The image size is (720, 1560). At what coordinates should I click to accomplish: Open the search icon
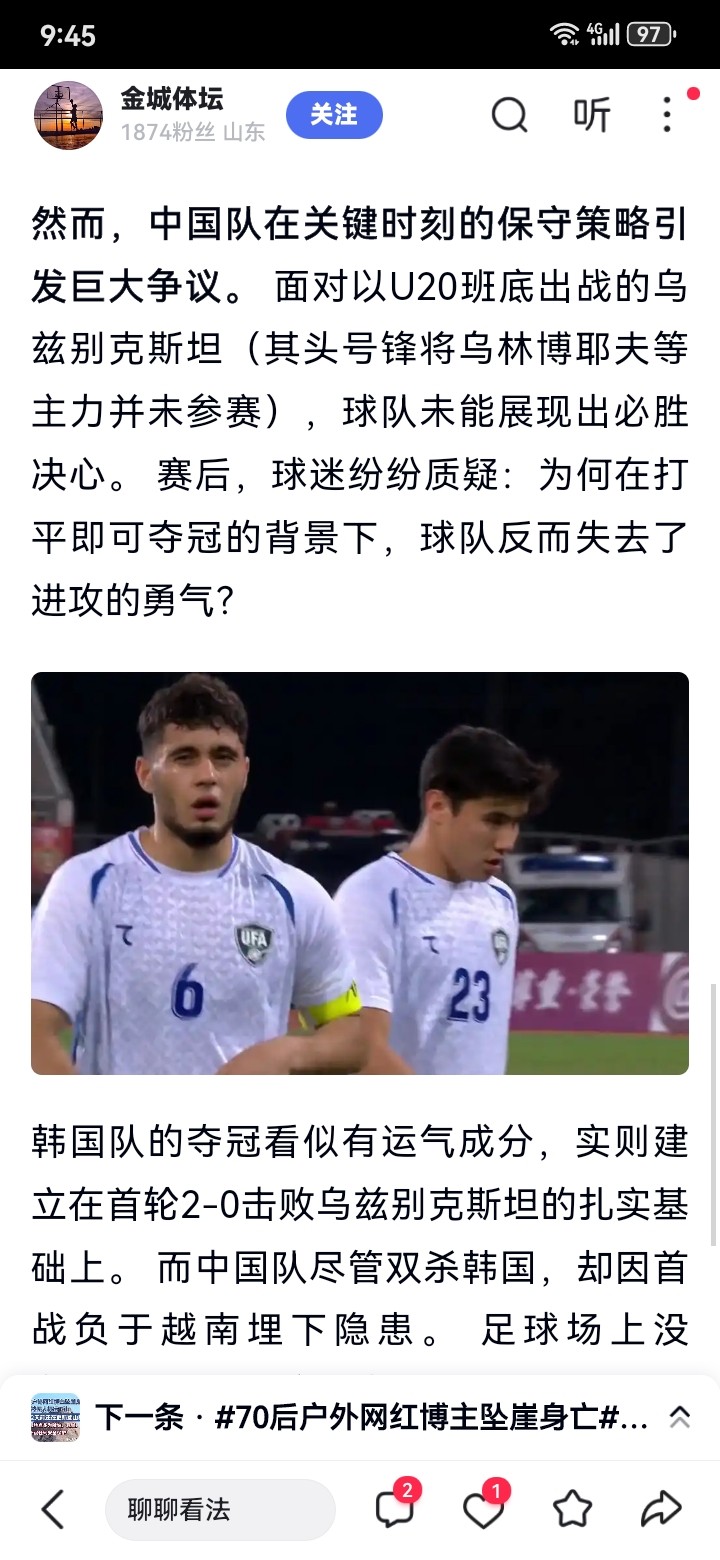(x=509, y=116)
